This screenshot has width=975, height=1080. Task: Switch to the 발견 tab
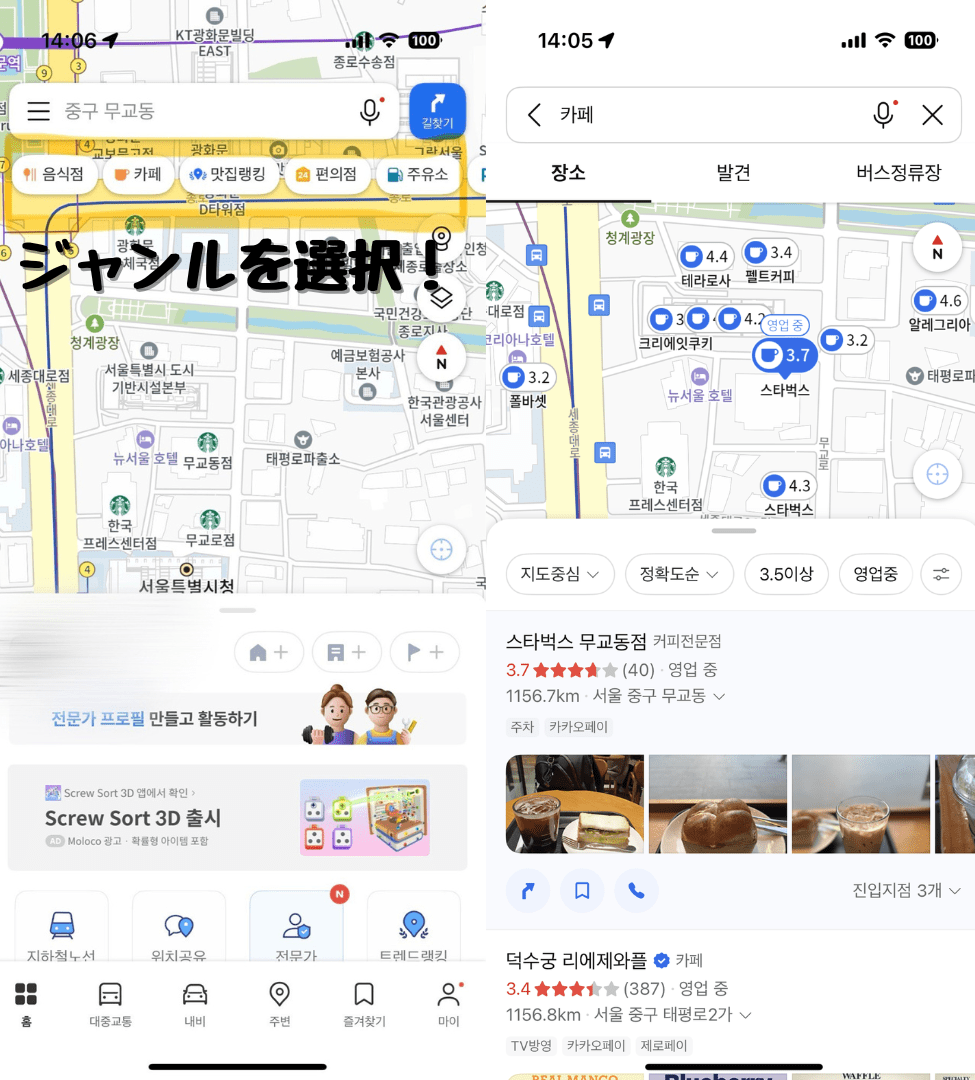tap(733, 172)
